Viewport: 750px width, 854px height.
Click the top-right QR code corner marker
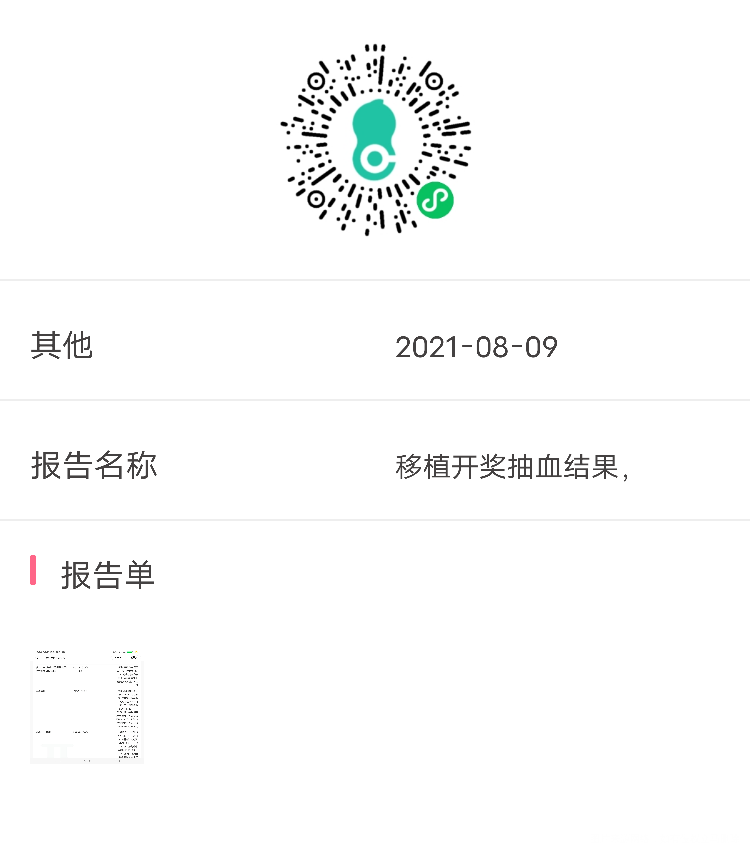[x=432, y=80]
